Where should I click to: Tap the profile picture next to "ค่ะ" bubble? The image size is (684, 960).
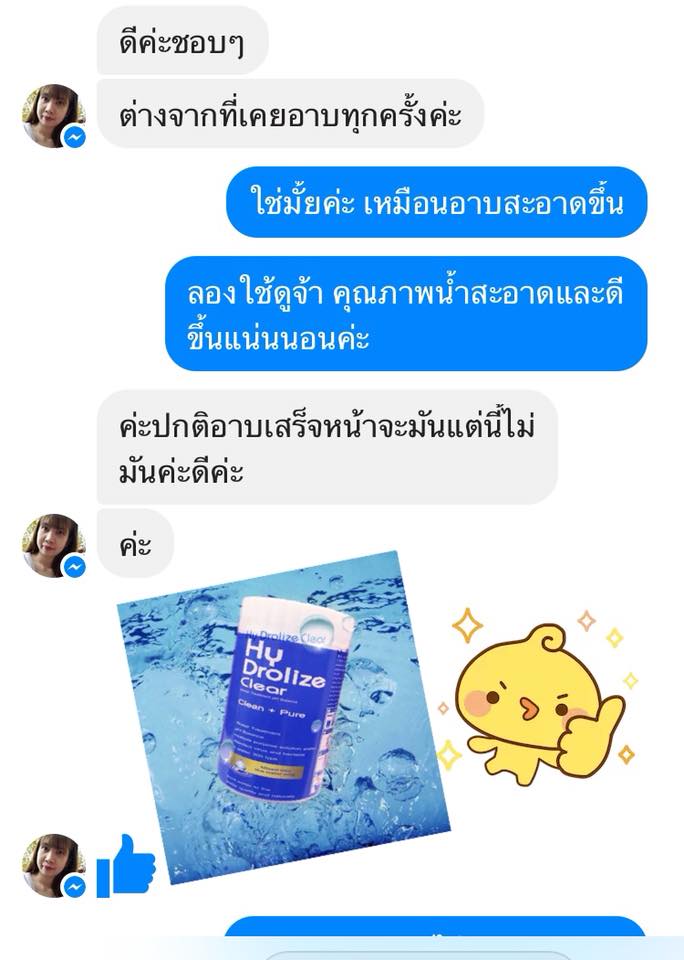(53, 546)
